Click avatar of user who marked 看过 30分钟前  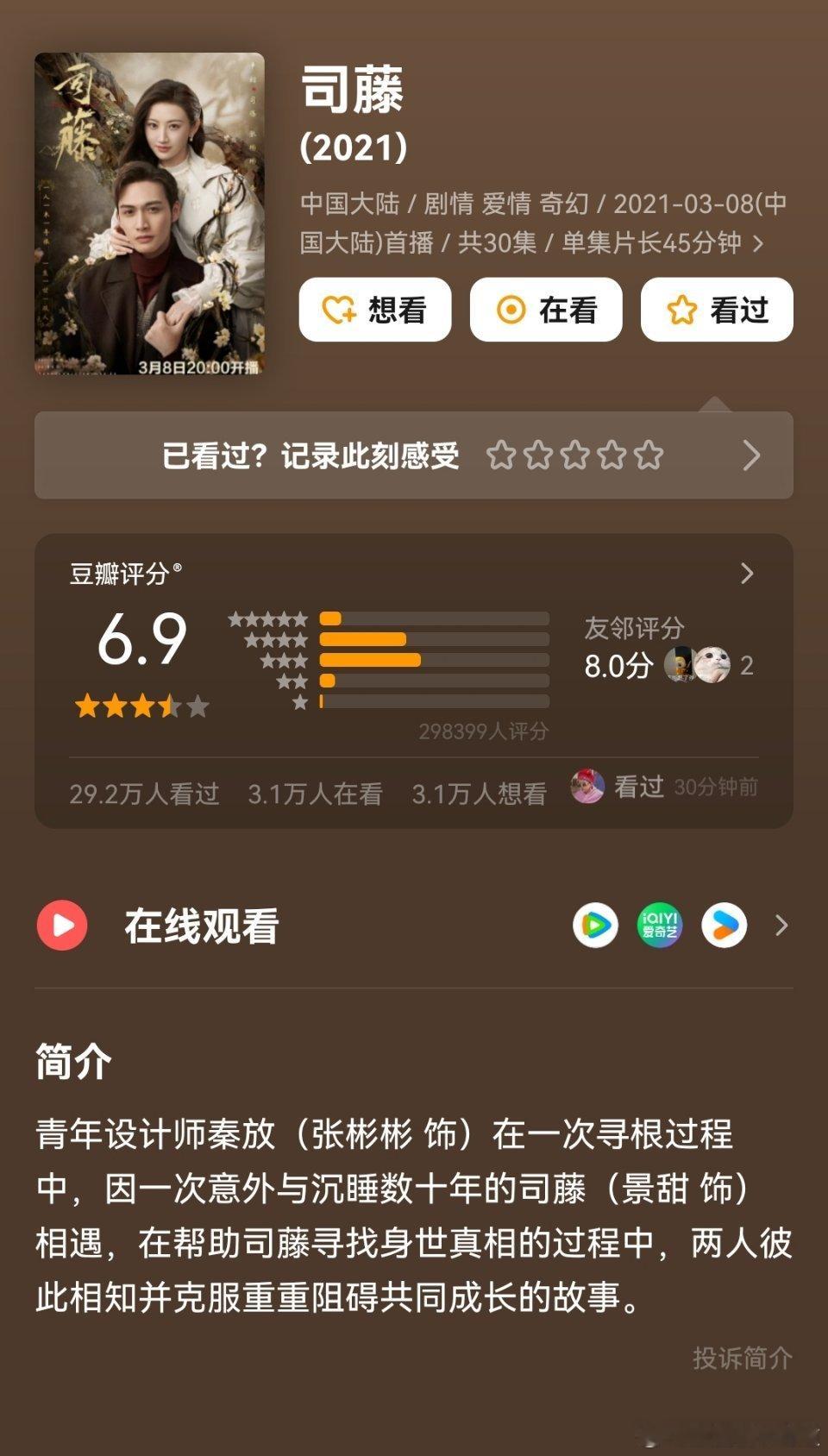588,788
